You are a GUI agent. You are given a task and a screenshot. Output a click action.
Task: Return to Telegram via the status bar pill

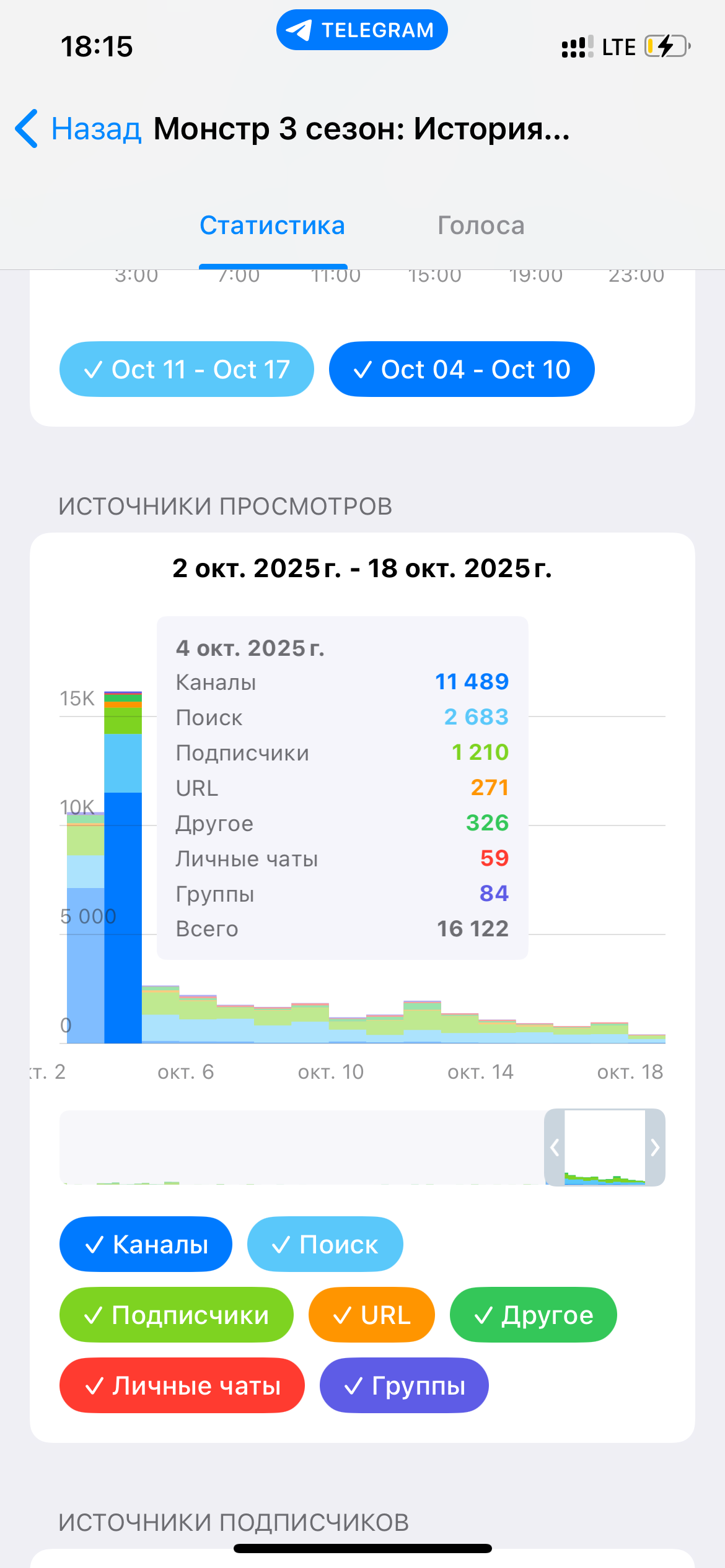(362, 30)
